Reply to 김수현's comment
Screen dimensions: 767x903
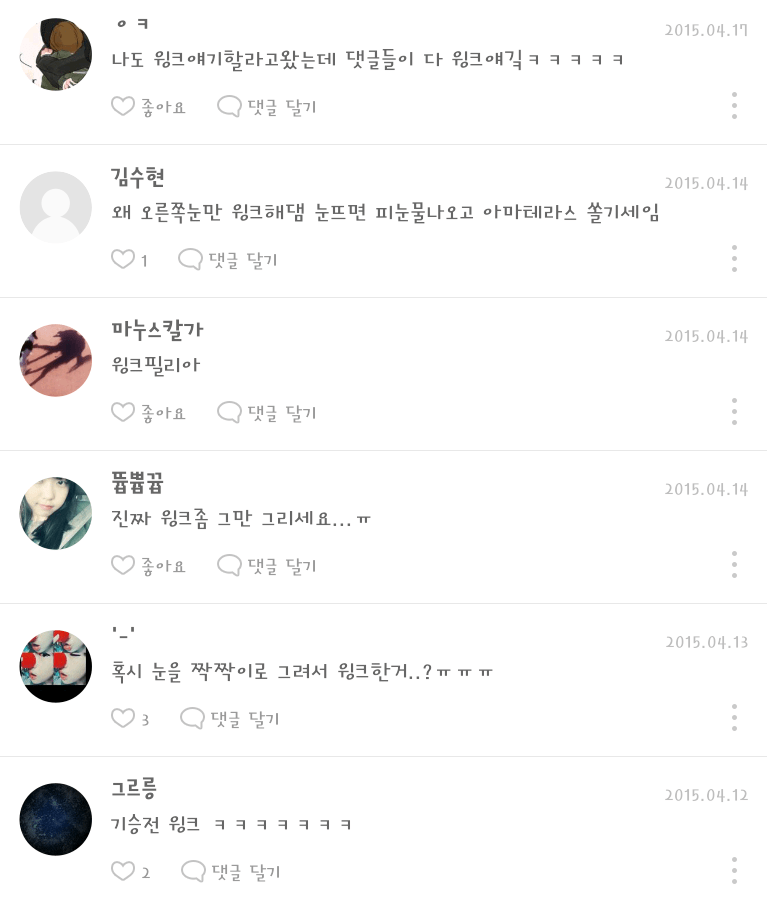tap(228, 260)
